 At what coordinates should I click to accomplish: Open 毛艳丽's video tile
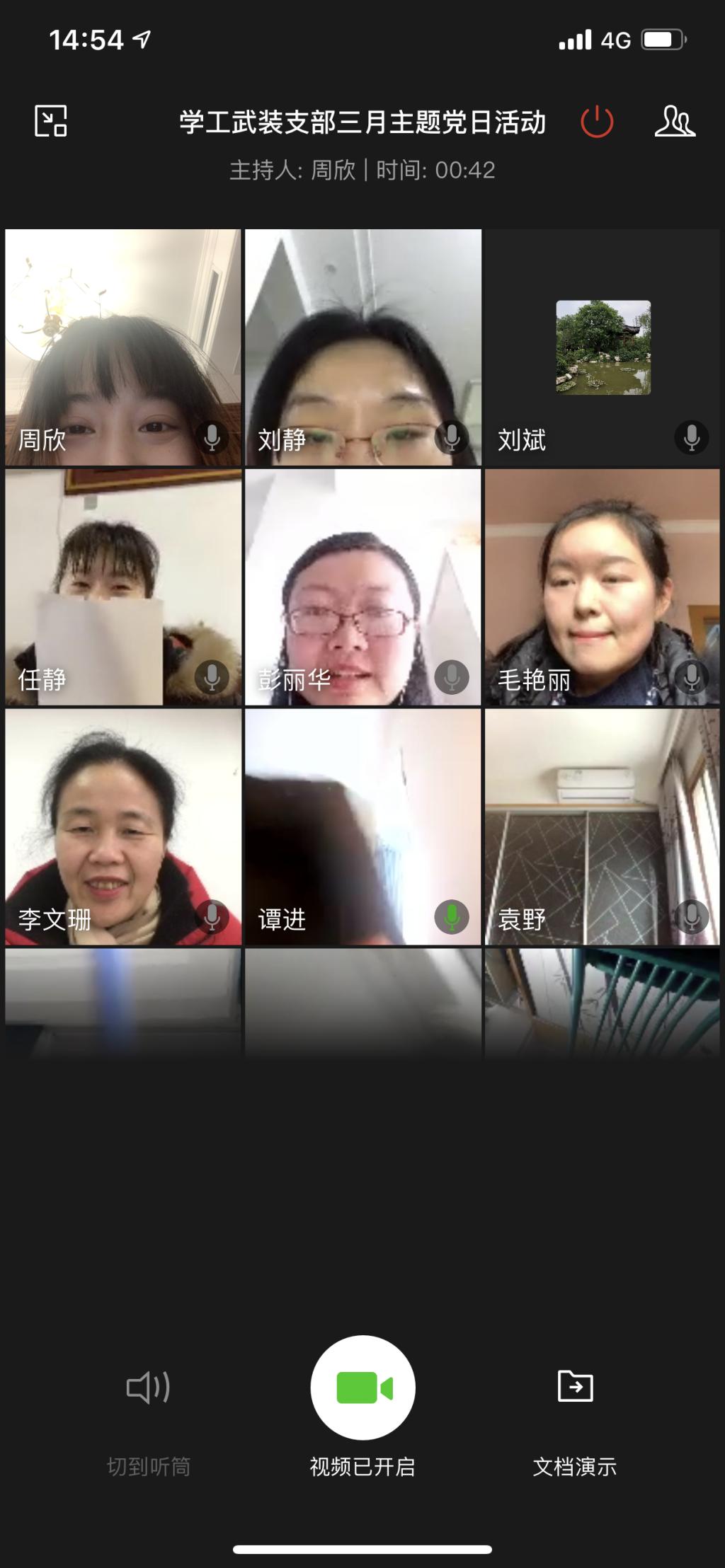click(x=603, y=587)
